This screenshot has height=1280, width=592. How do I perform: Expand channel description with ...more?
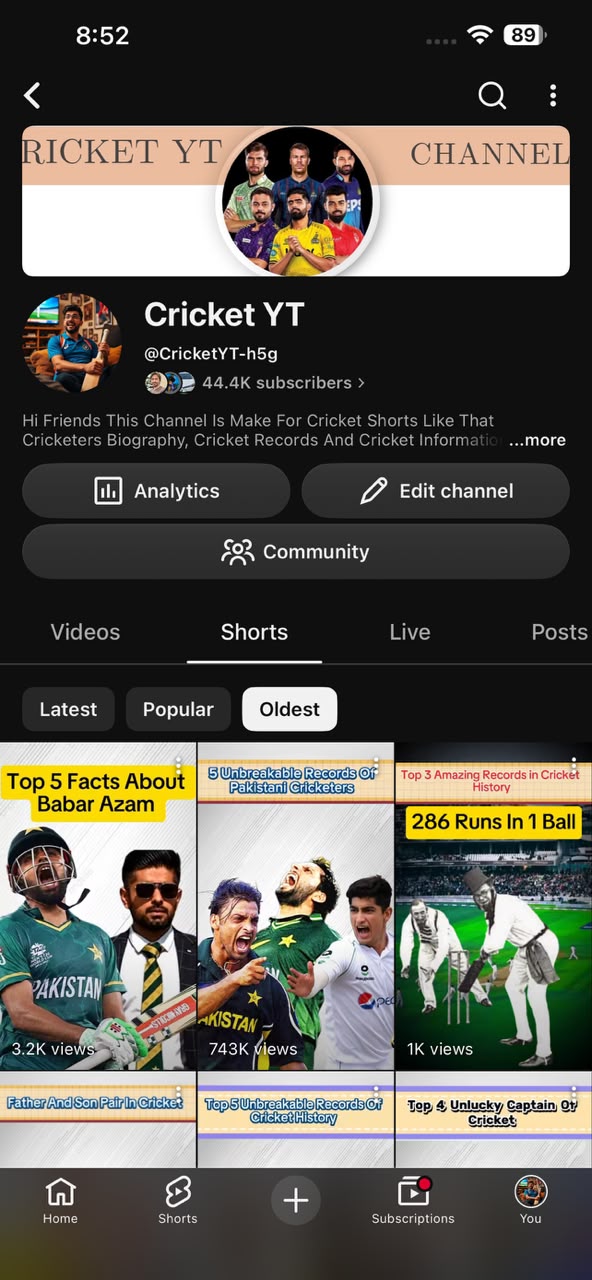coord(538,440)
